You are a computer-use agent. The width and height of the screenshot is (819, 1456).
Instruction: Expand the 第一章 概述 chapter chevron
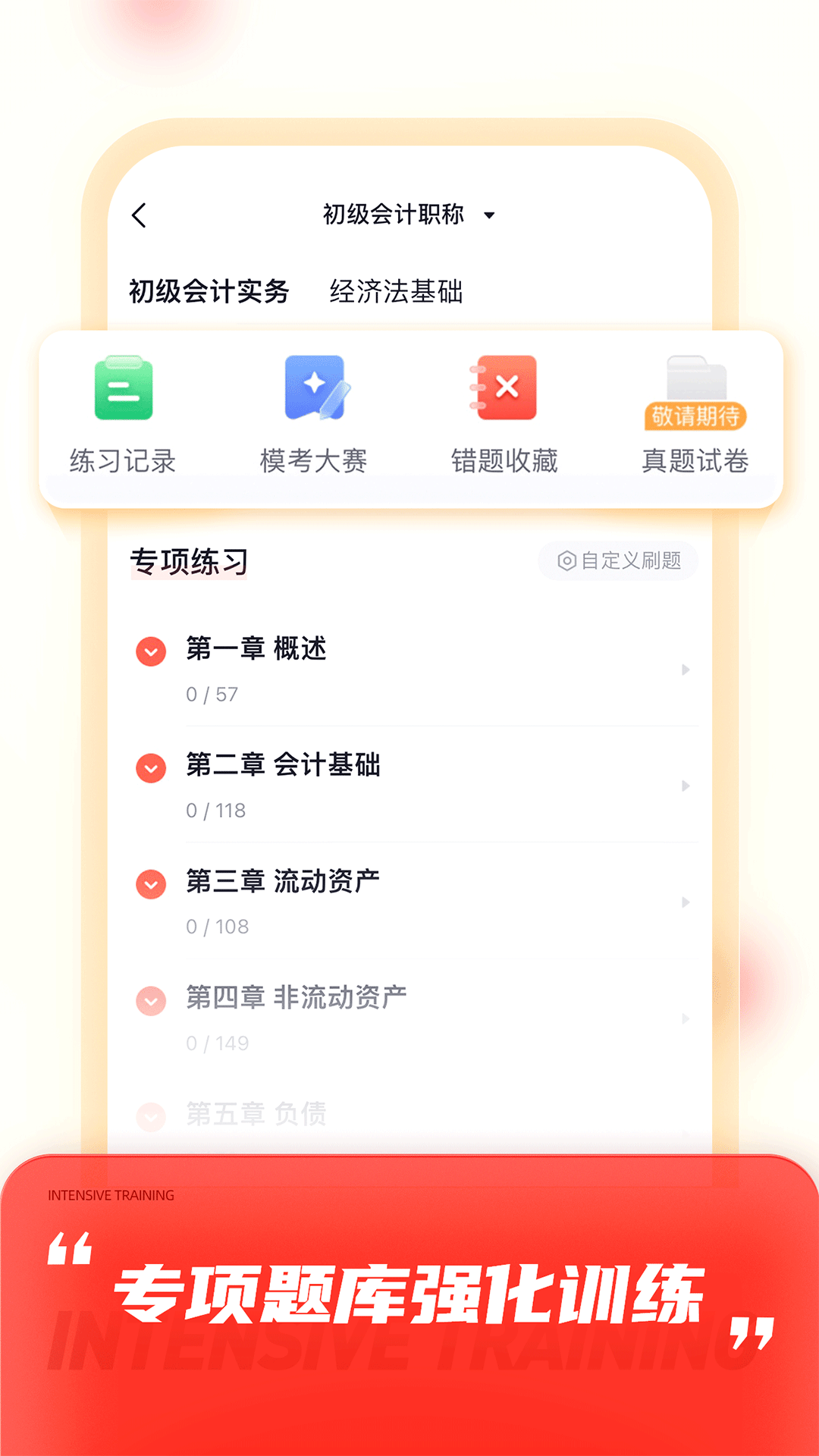151,651
